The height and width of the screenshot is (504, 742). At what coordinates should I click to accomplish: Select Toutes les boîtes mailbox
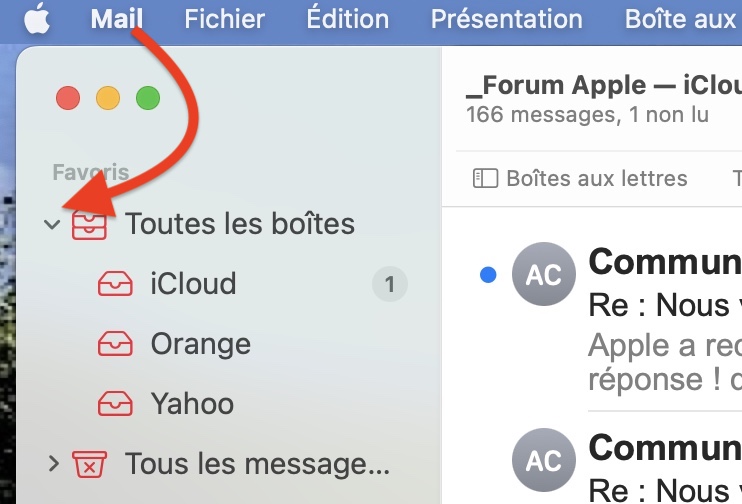click(222, 223)
